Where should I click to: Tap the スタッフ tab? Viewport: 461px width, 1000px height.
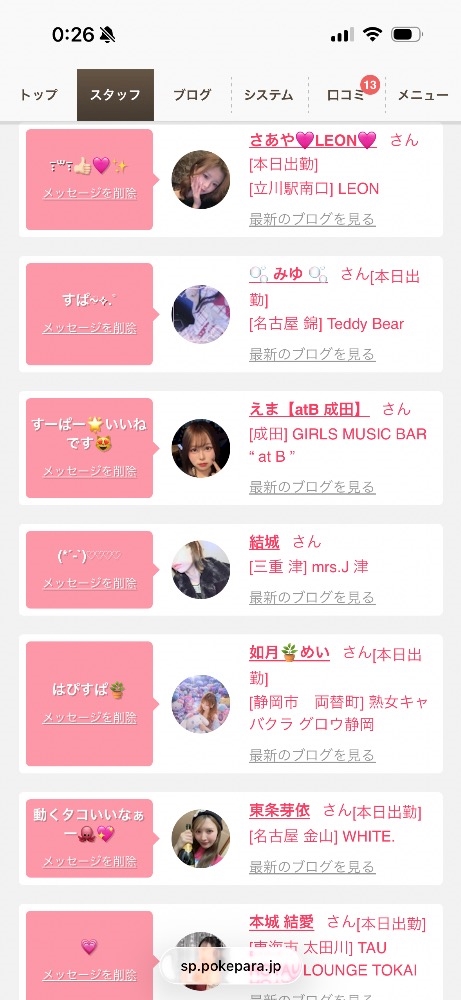(115, 95)
